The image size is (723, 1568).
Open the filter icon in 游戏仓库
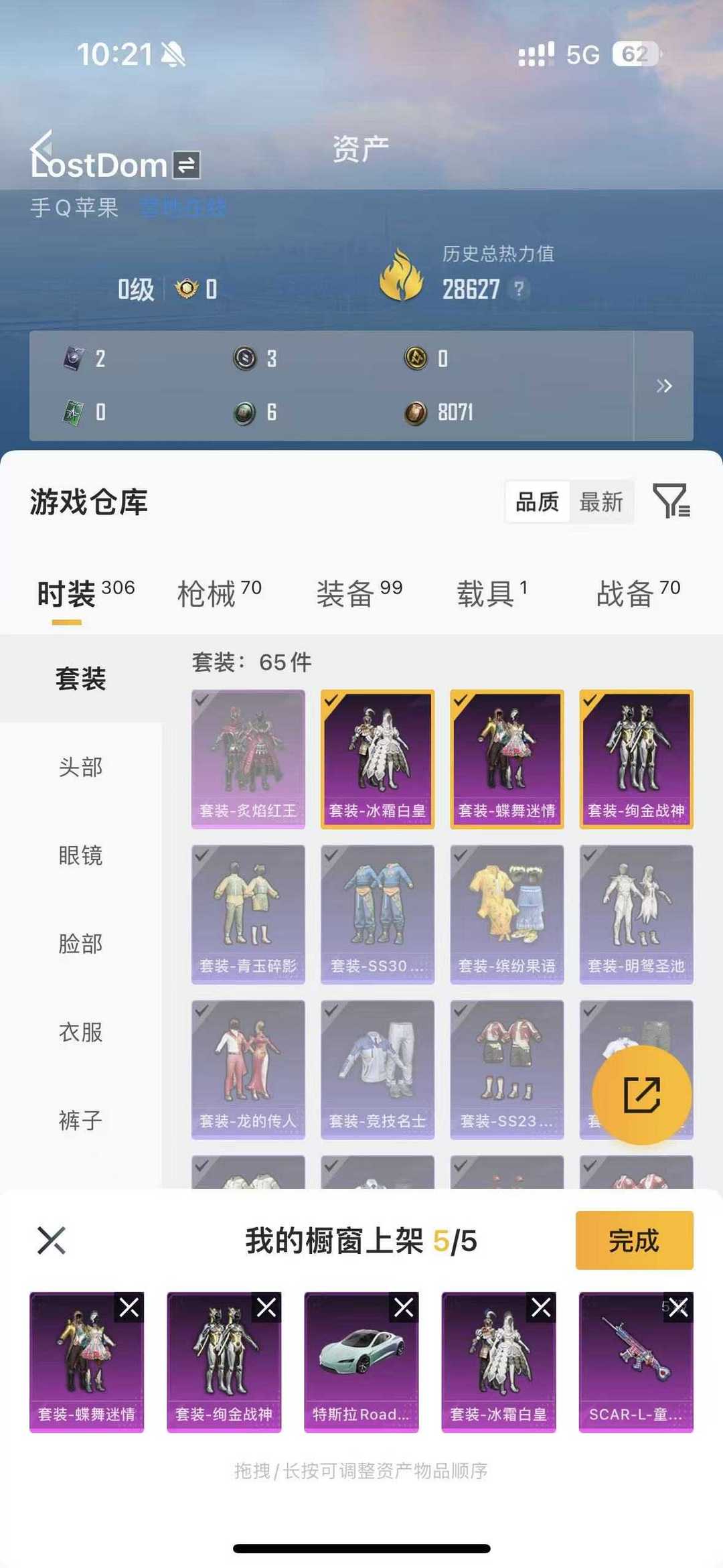tap(671, 500)
